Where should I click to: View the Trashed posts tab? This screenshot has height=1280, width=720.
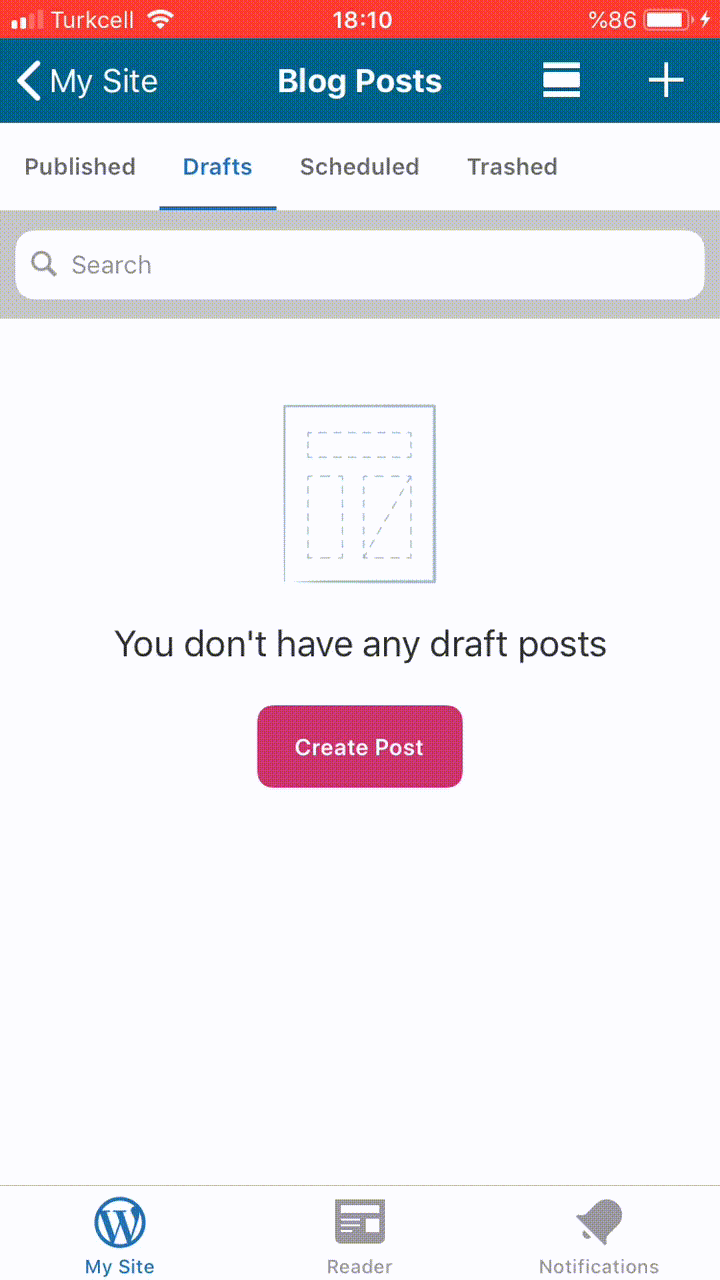click(512, 167)
